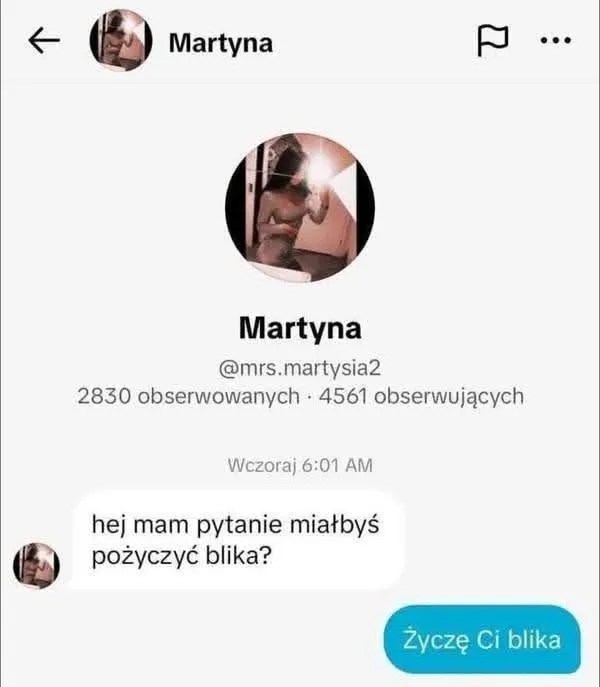Go back using the arrow
600x687 pixels.
tap(45, 41)
